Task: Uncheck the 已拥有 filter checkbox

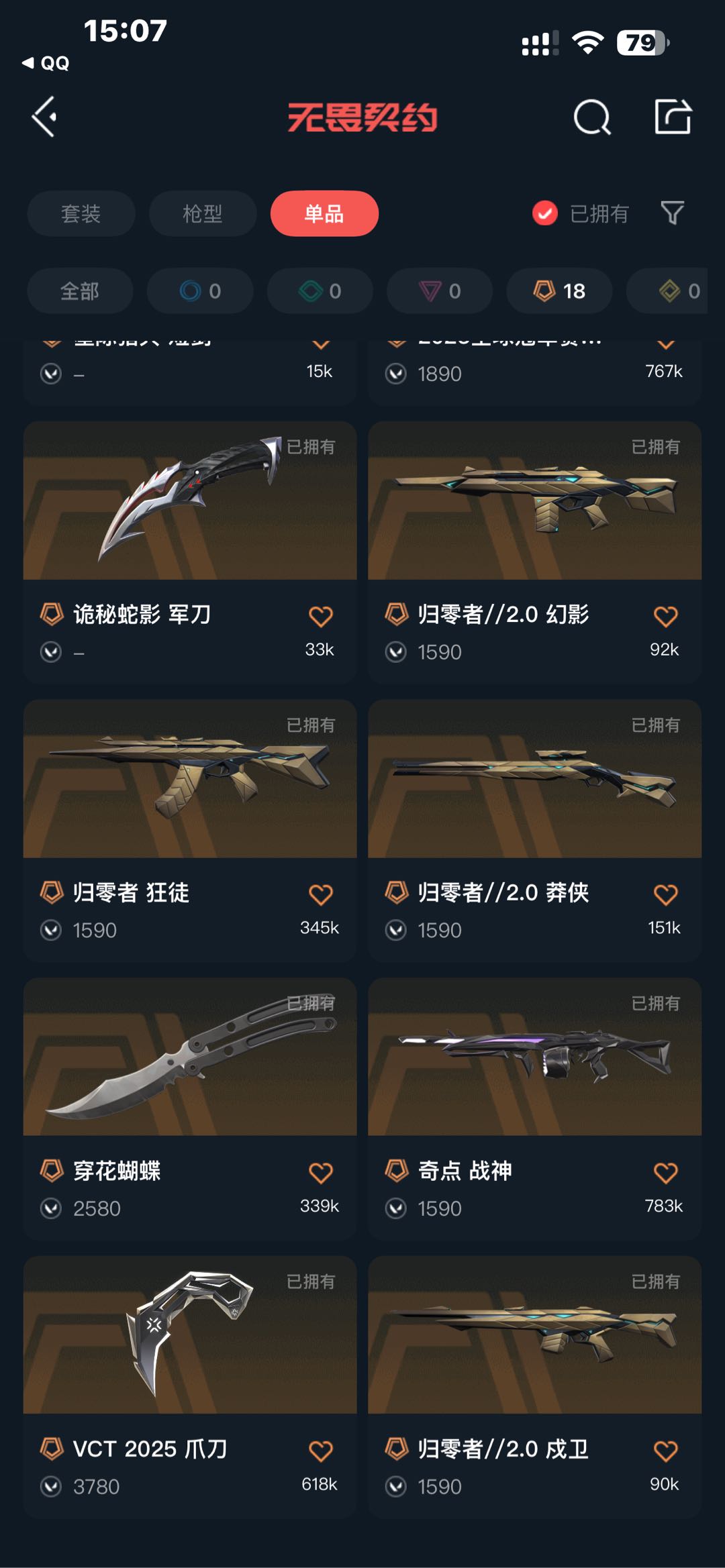Action: [544, 213]
